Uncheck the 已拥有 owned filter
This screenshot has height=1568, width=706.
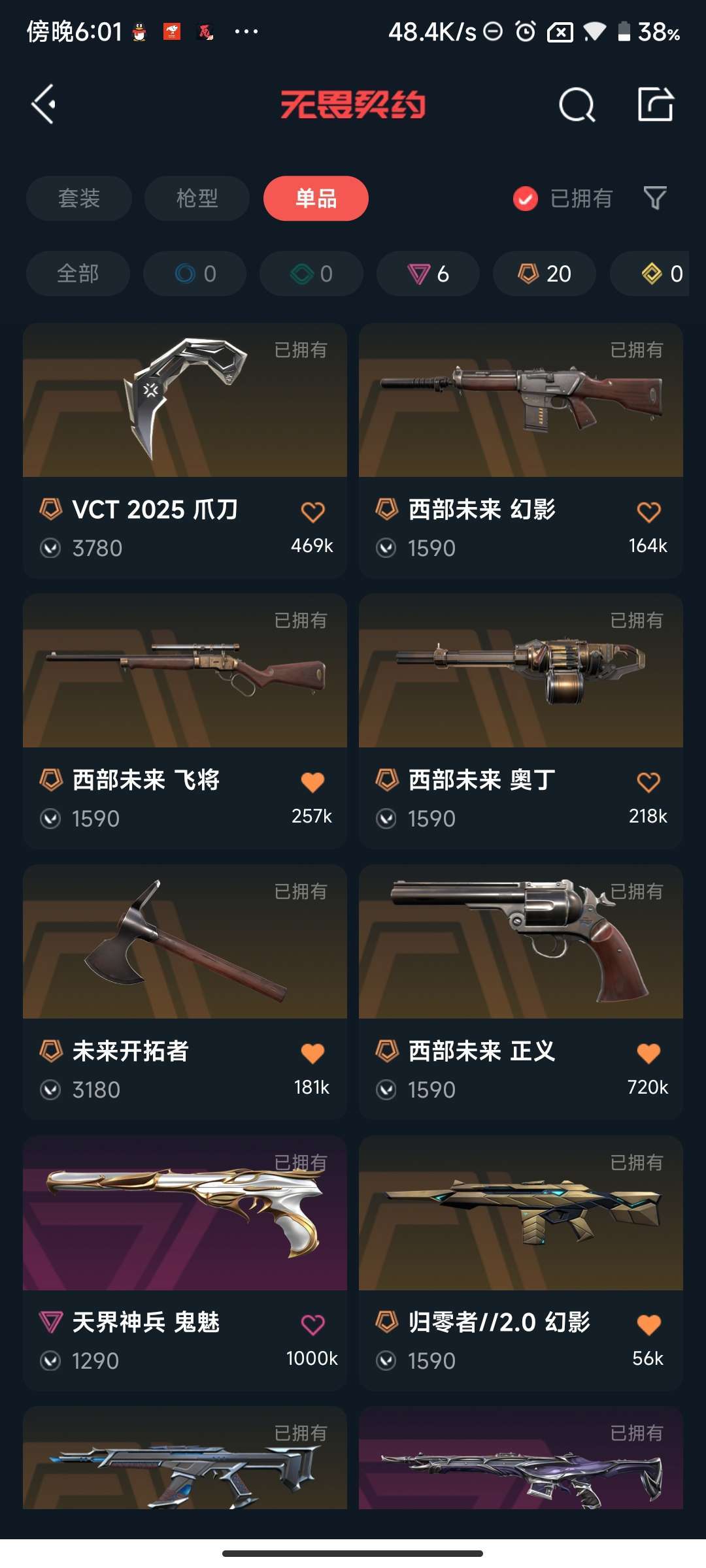tap(526, 199)
